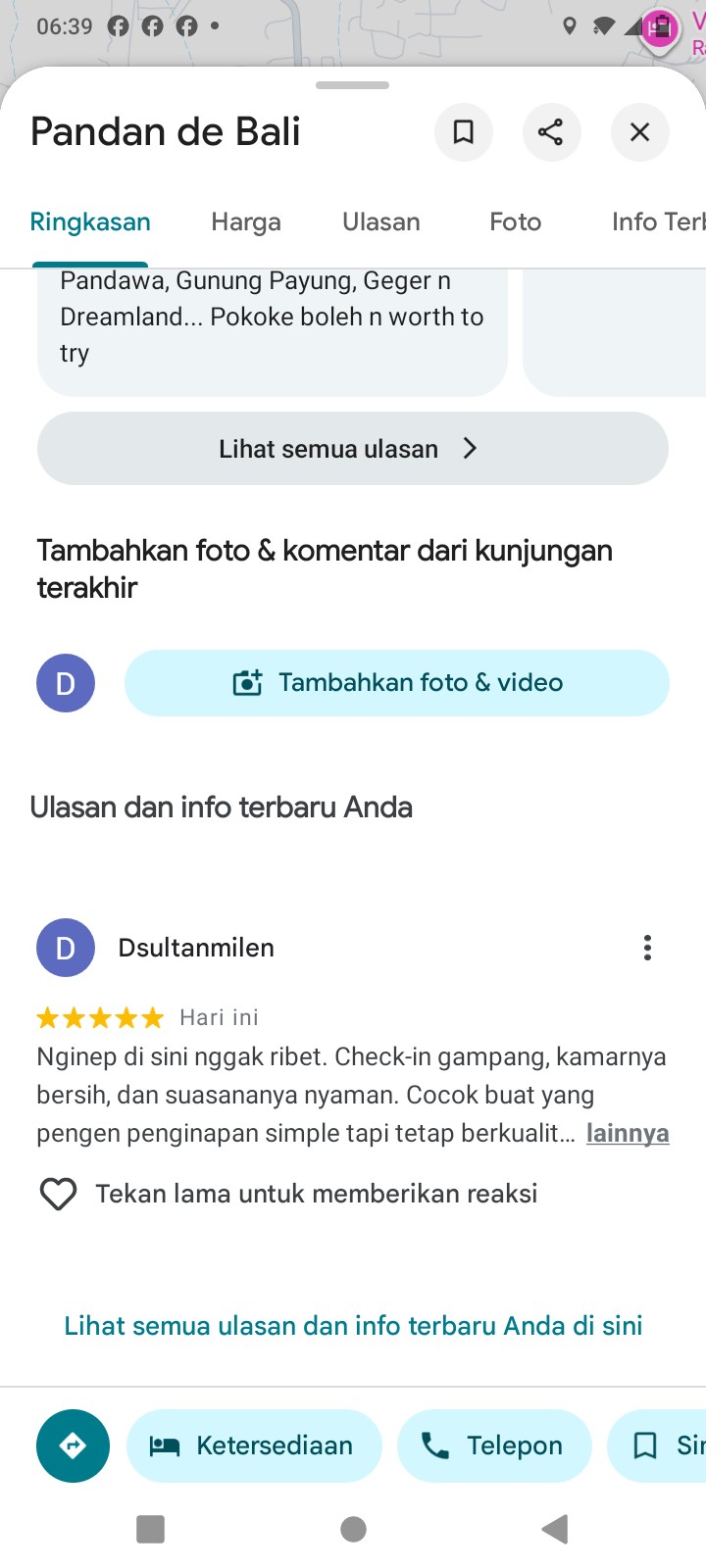Save Pandan de Bali with the bookmark icon

coord(463,132)
